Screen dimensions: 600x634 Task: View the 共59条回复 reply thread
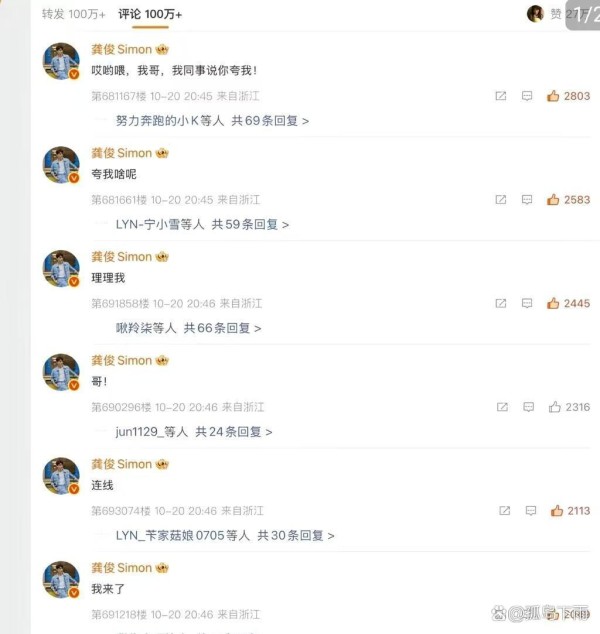(x=250, y=225)
